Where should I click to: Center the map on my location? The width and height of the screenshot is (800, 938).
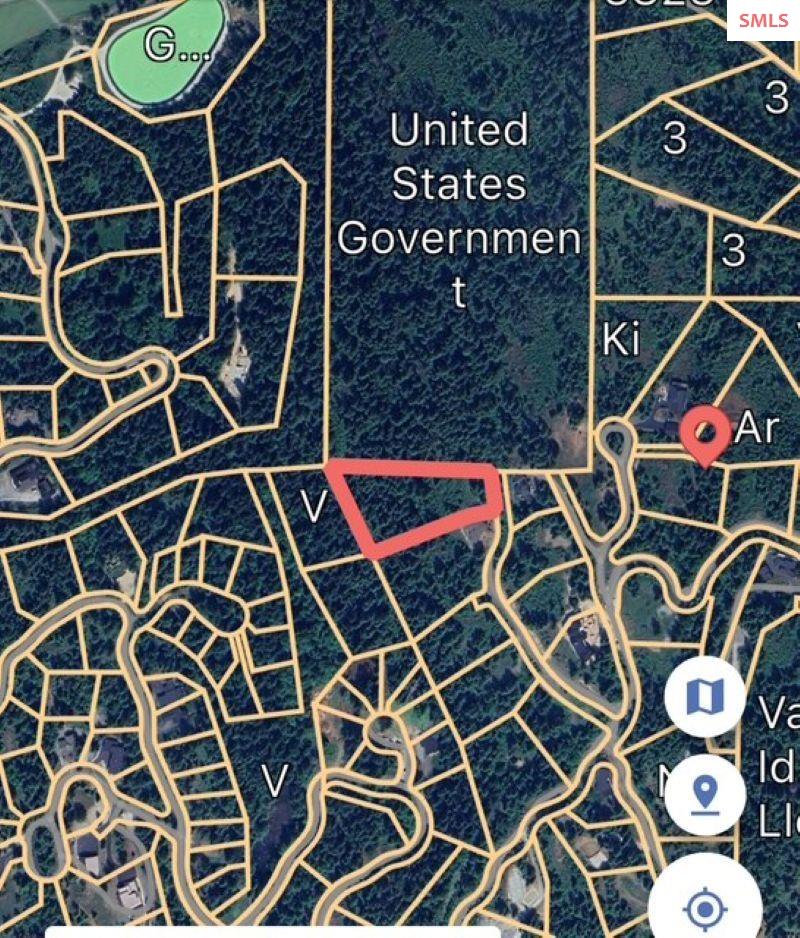tap(705, 908)
